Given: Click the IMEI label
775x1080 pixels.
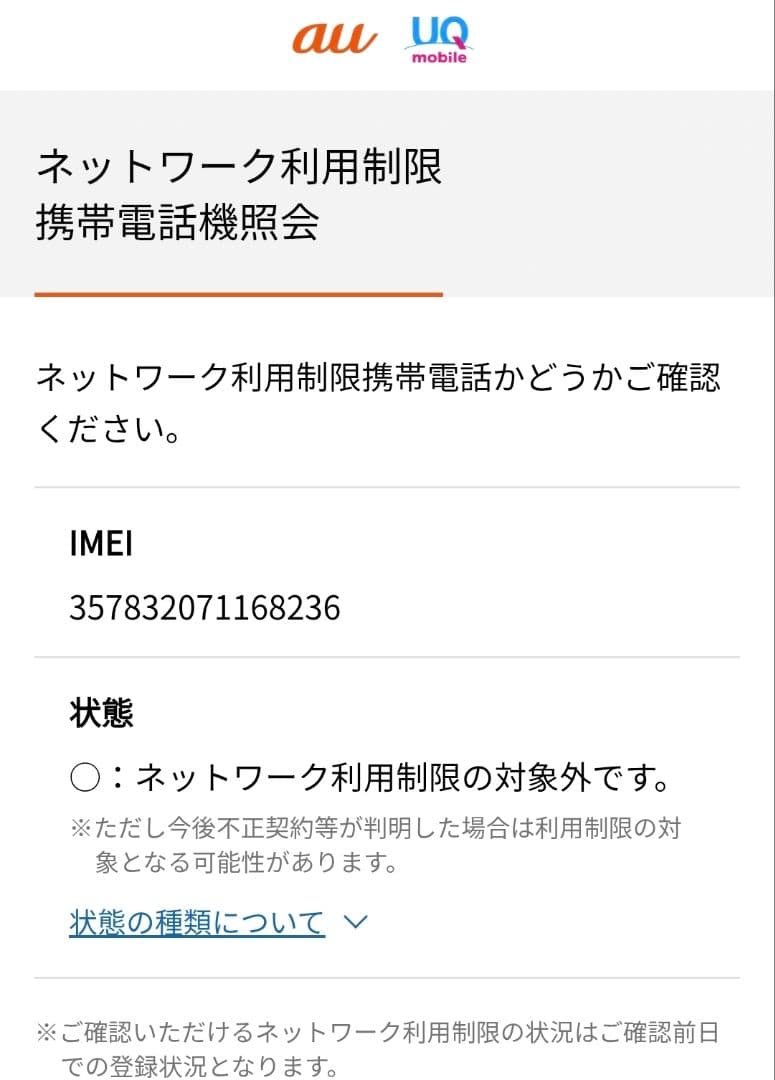Looking at the screenshot, I should (x=99, y=546).
